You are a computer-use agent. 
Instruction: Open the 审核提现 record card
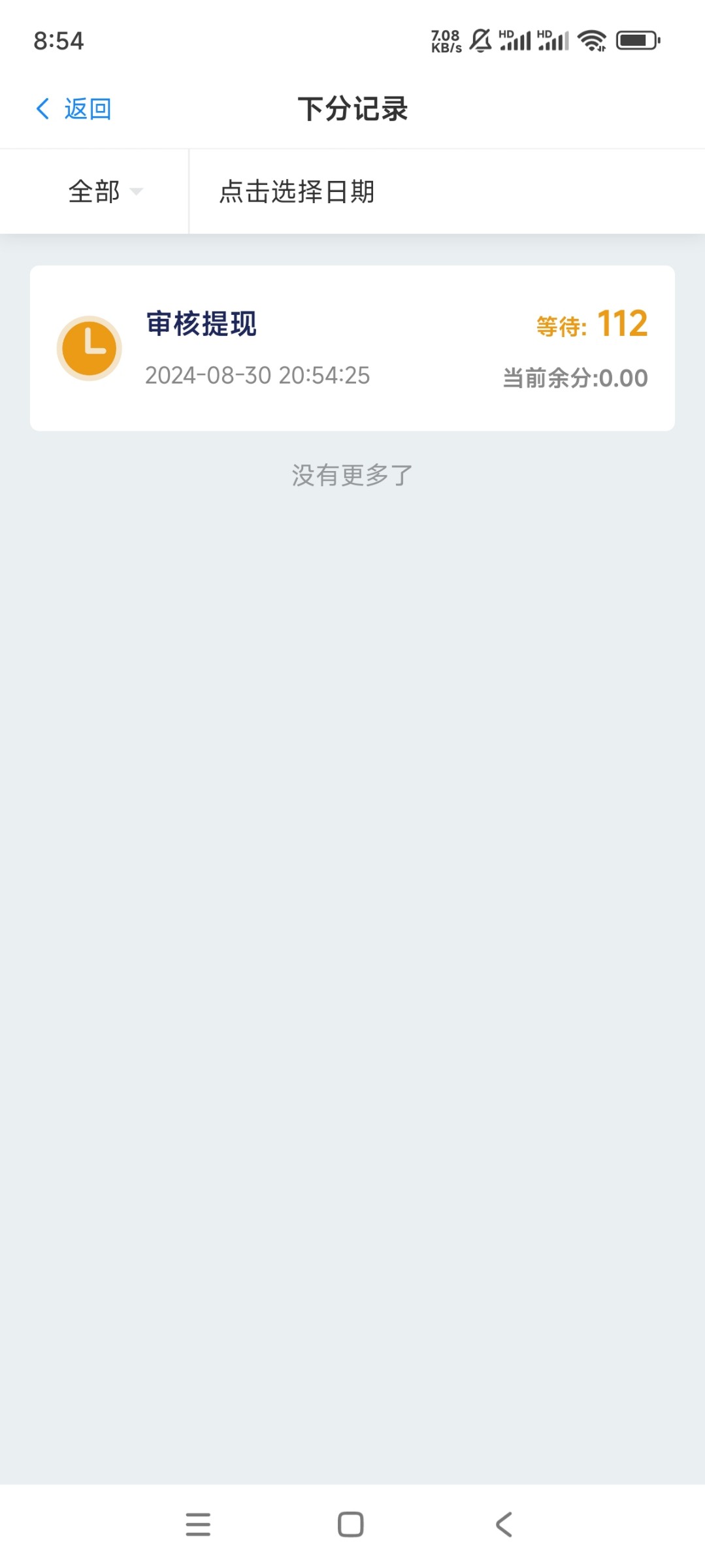coord(352,348)
